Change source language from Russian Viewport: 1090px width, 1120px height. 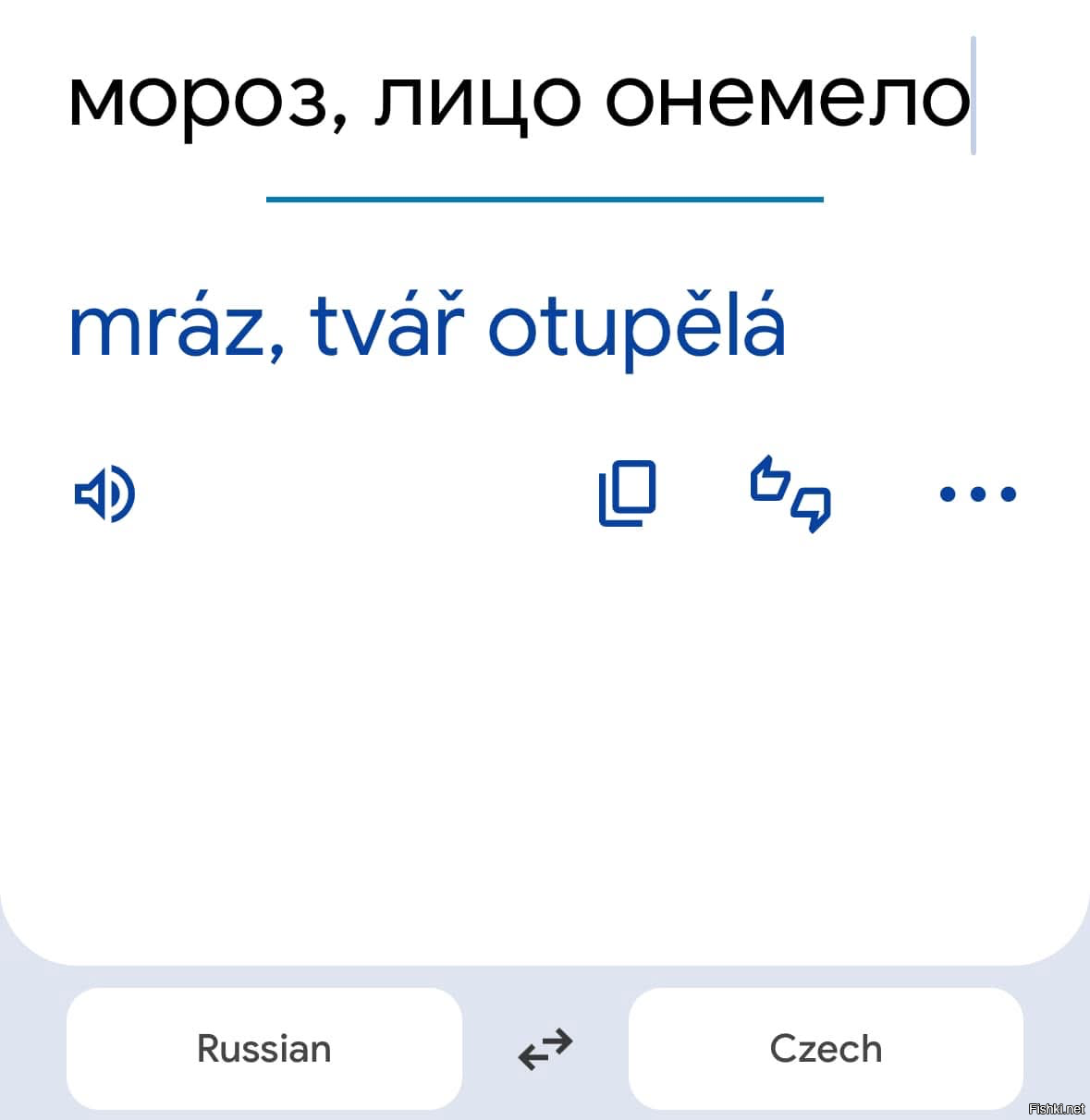(x=263, y=1049)
